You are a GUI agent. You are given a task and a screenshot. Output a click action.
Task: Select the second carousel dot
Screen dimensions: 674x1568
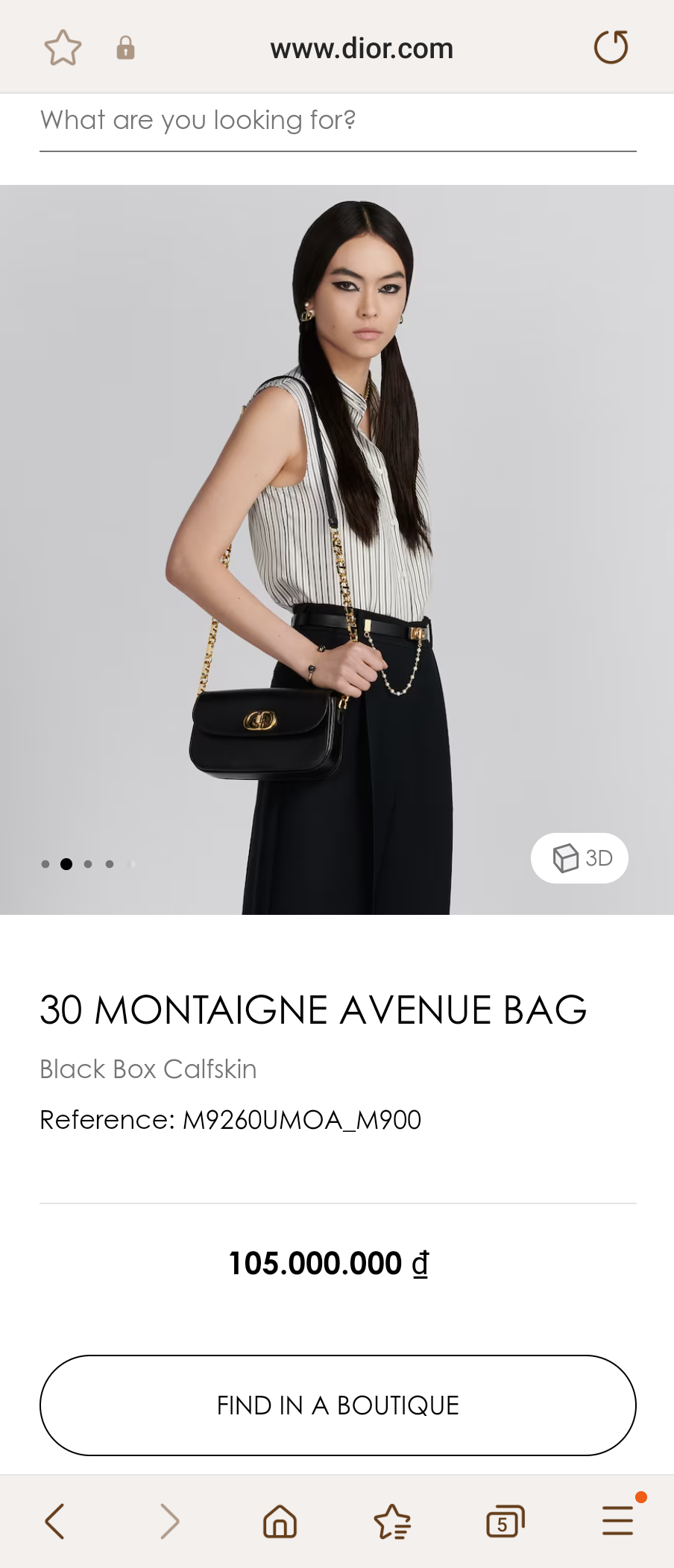[x=66, y=864]
